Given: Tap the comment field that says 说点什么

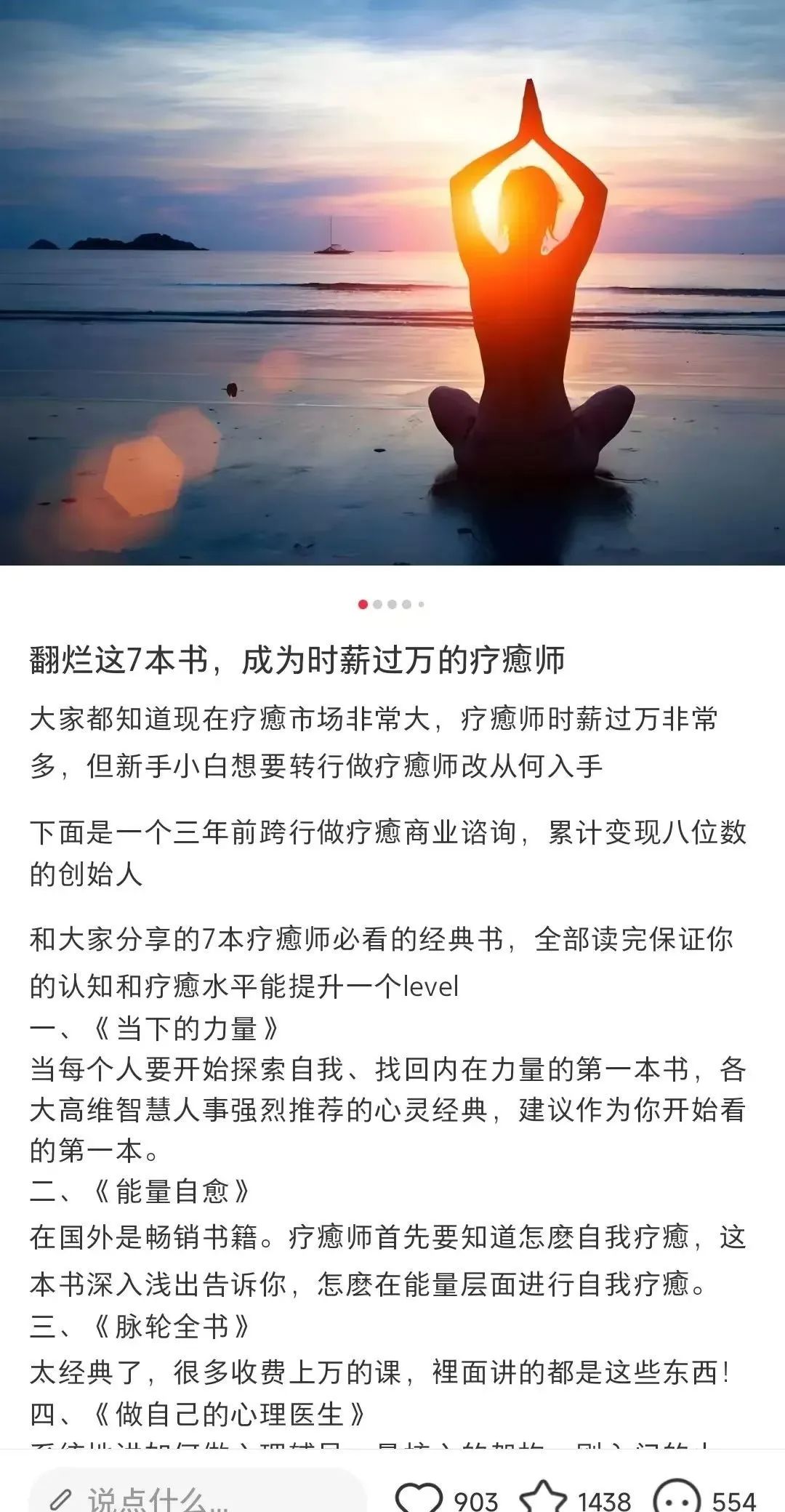Looking at the screenshot, I should coord(196,1497).
